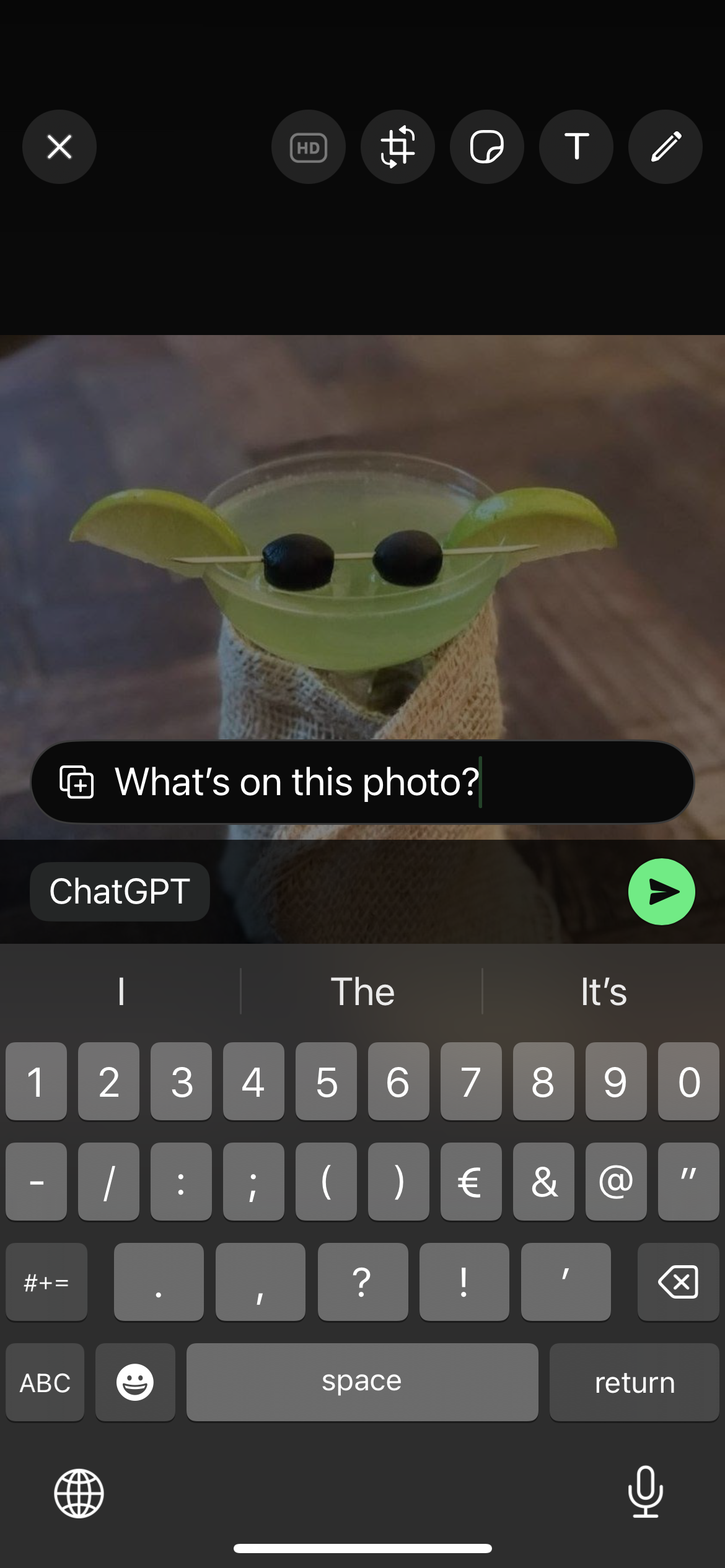Send the photo with the green arrow
Viewport: 725px width, 1568px height.
click(x=661, y=892)
